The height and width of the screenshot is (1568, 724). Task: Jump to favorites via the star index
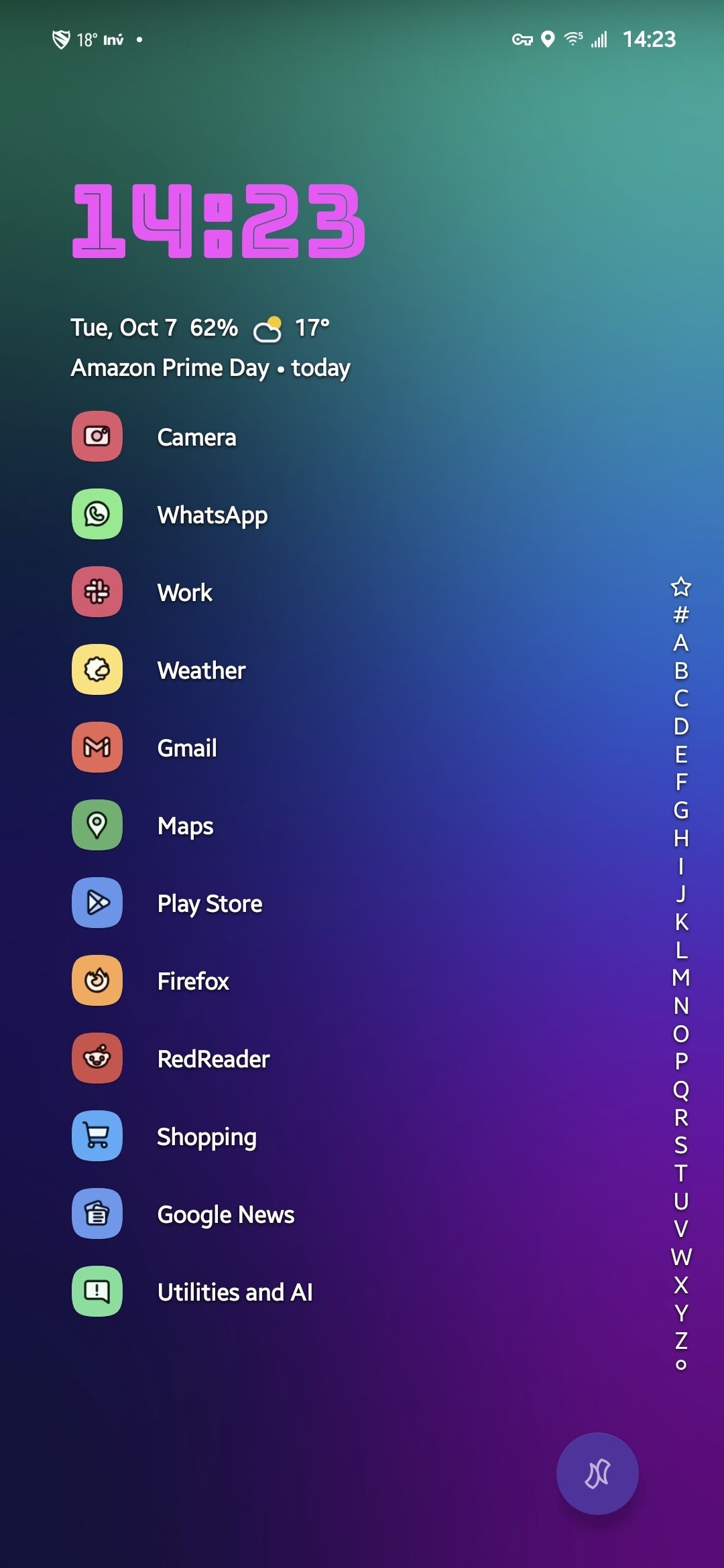click(680, 587)
